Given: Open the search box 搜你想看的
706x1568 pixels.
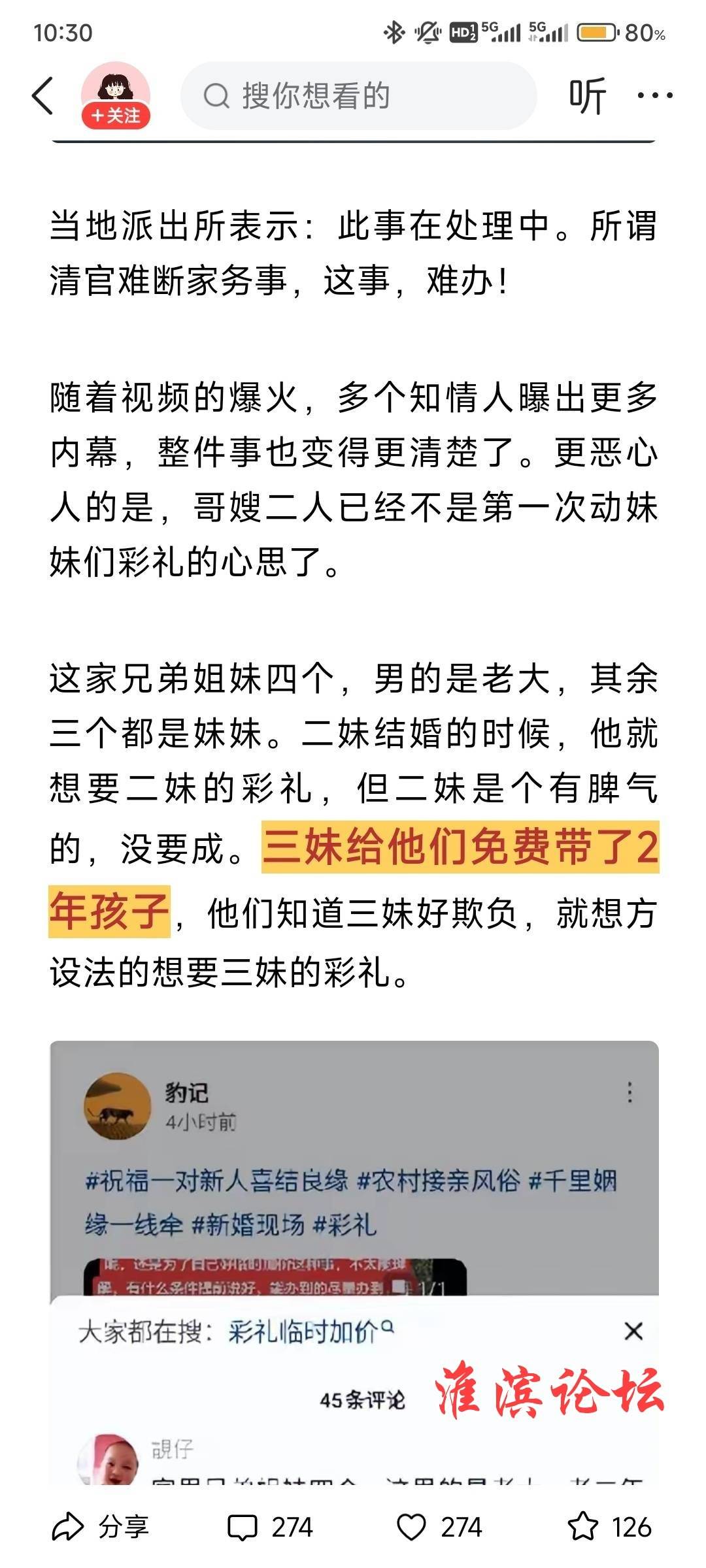Looking at the screenshot, I should 358,96.
